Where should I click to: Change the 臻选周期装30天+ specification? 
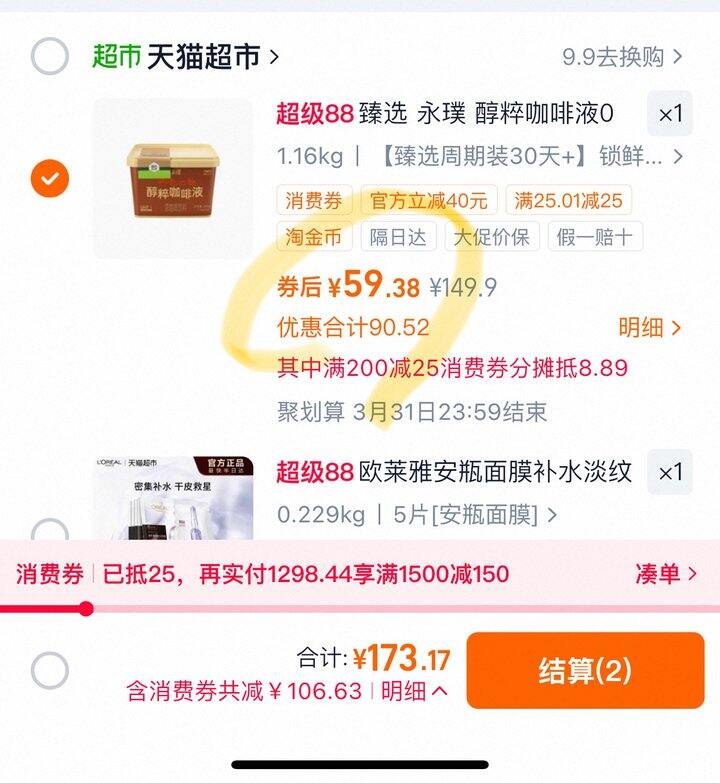[480, 156]
